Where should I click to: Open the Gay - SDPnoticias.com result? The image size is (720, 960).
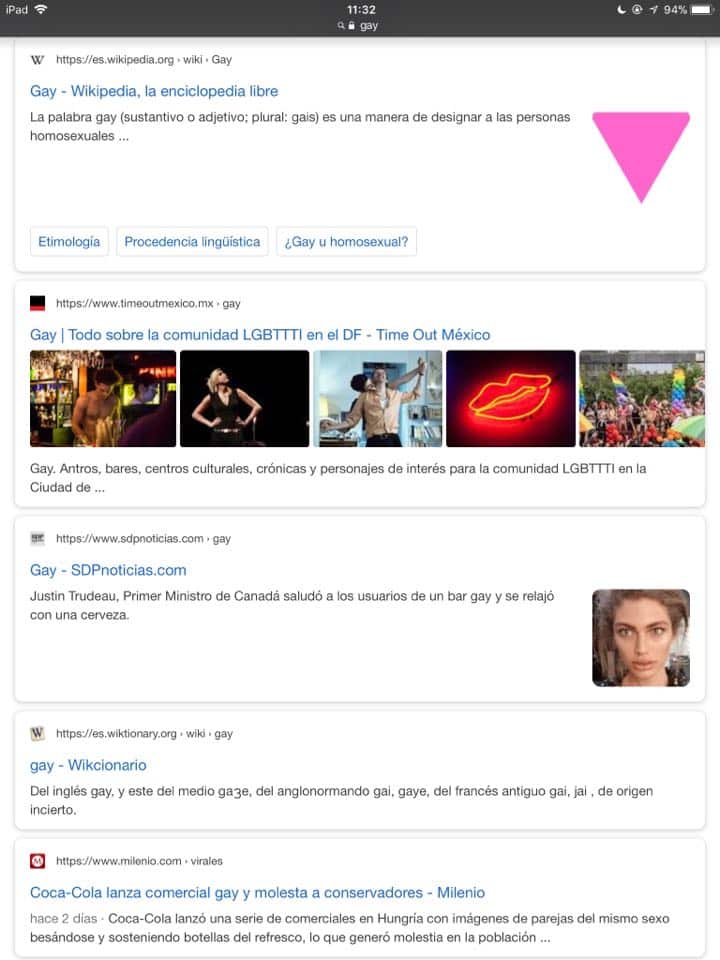point(107,570)
